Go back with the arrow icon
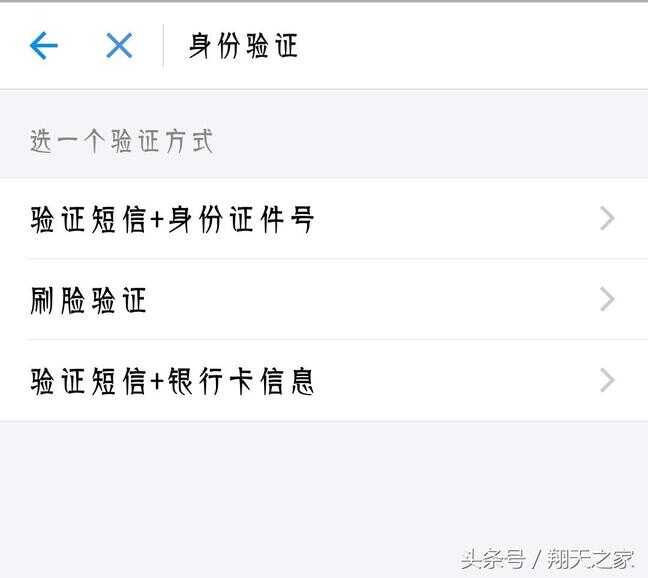 43,46
